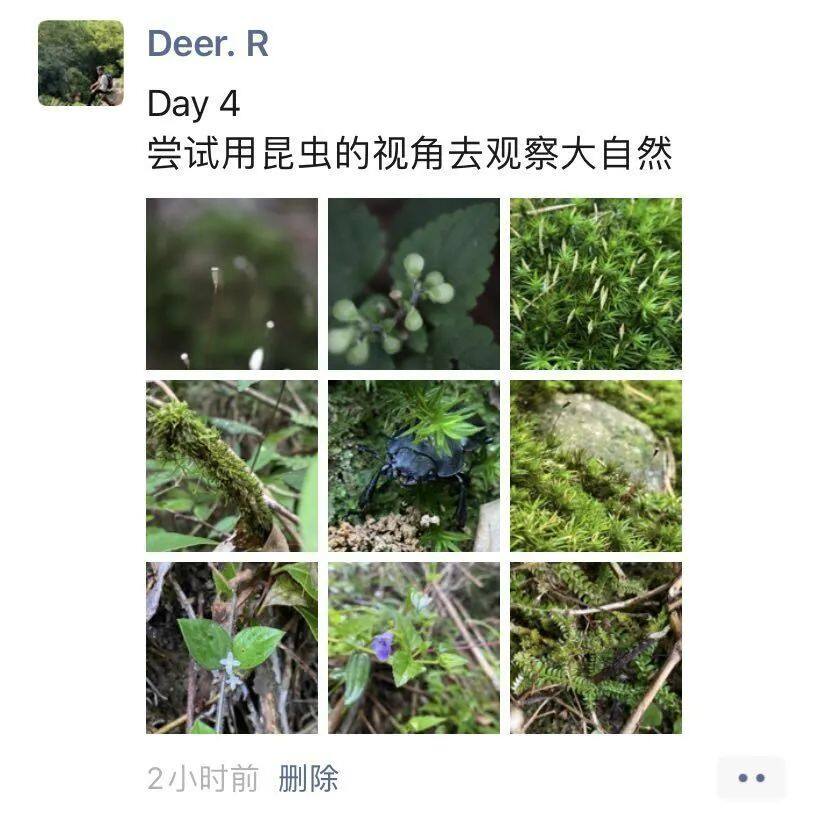
Task: Open the spiky moss close-up photo
Action: point(596,284)
